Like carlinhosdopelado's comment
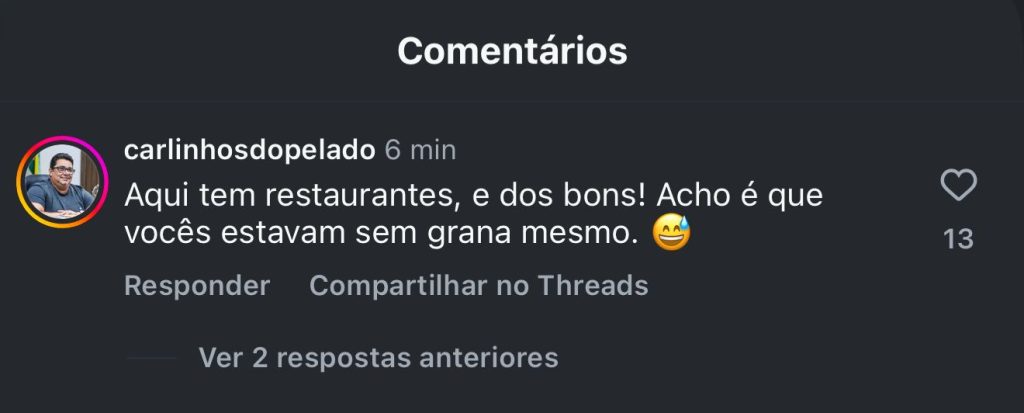The width and height of the screenshot is (1024, 413). pos(958,187)
